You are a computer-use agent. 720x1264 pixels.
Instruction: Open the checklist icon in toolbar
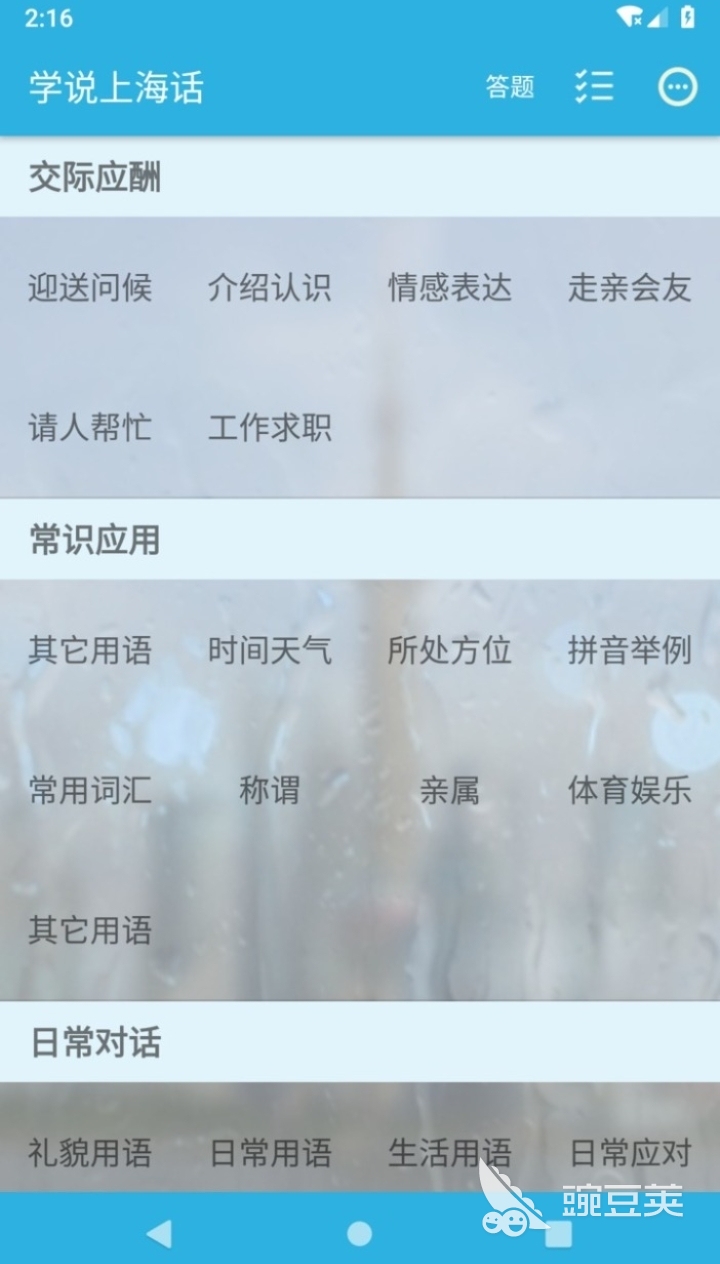pyautogui.click(x=594, y=87)
